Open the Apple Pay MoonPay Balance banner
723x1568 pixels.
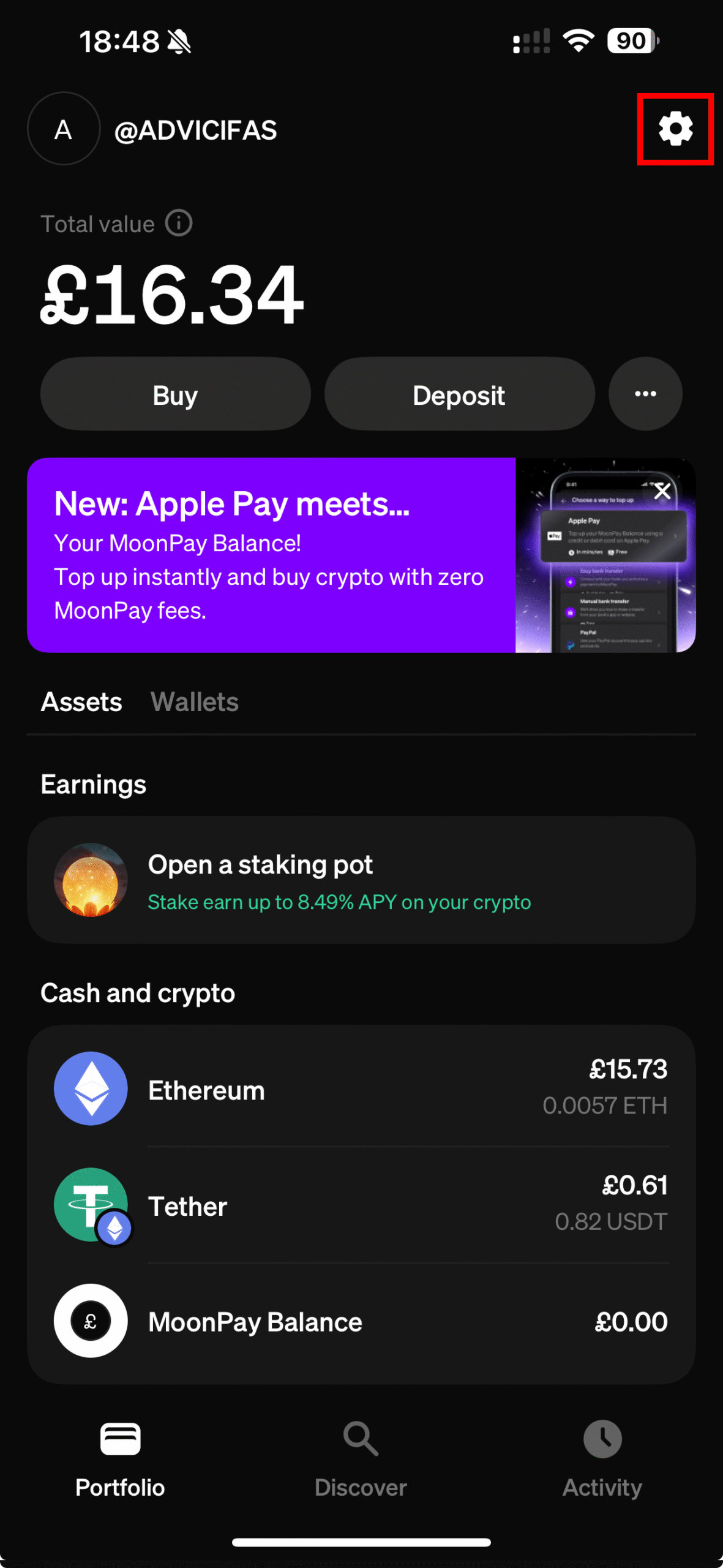pos(269,556)
